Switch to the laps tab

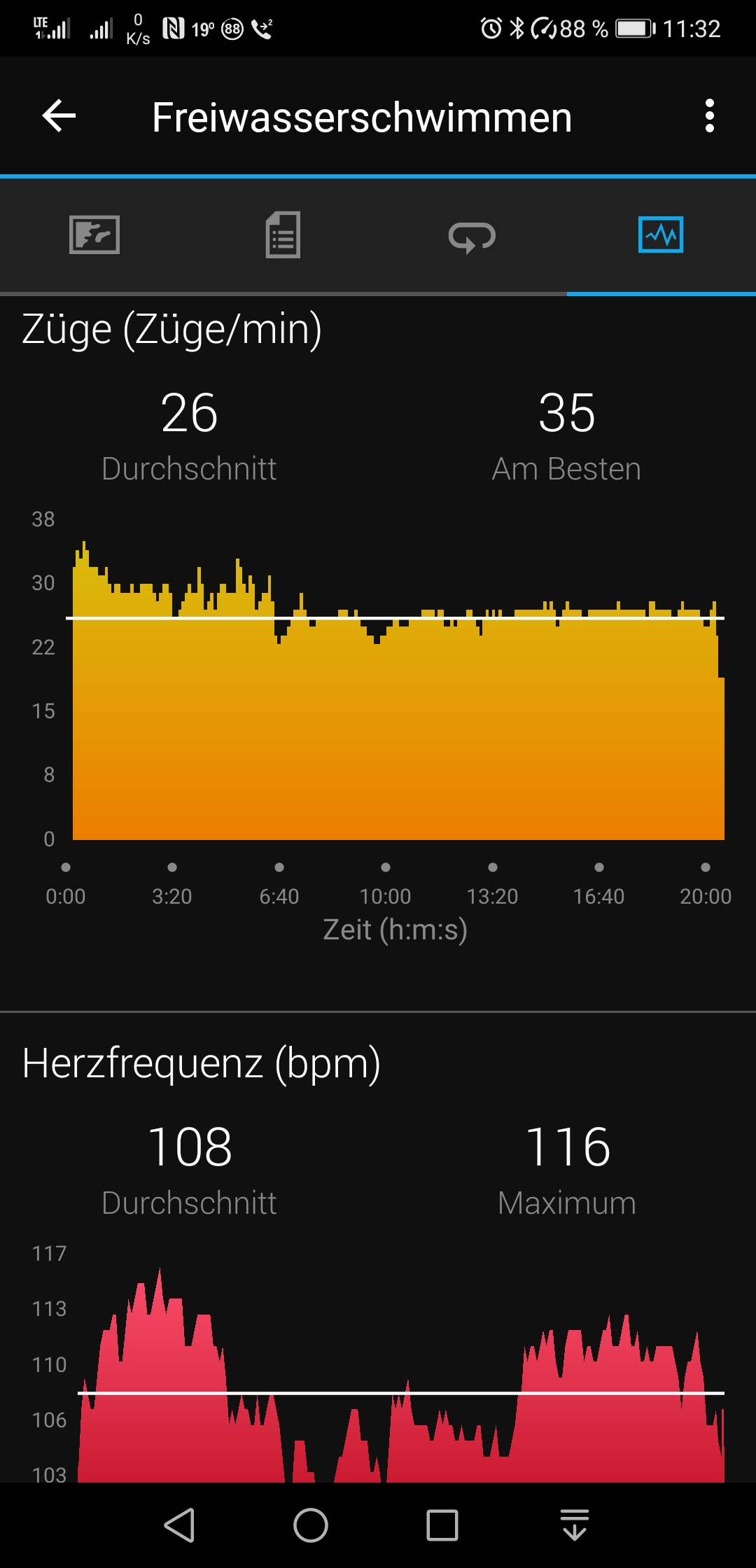472,236
